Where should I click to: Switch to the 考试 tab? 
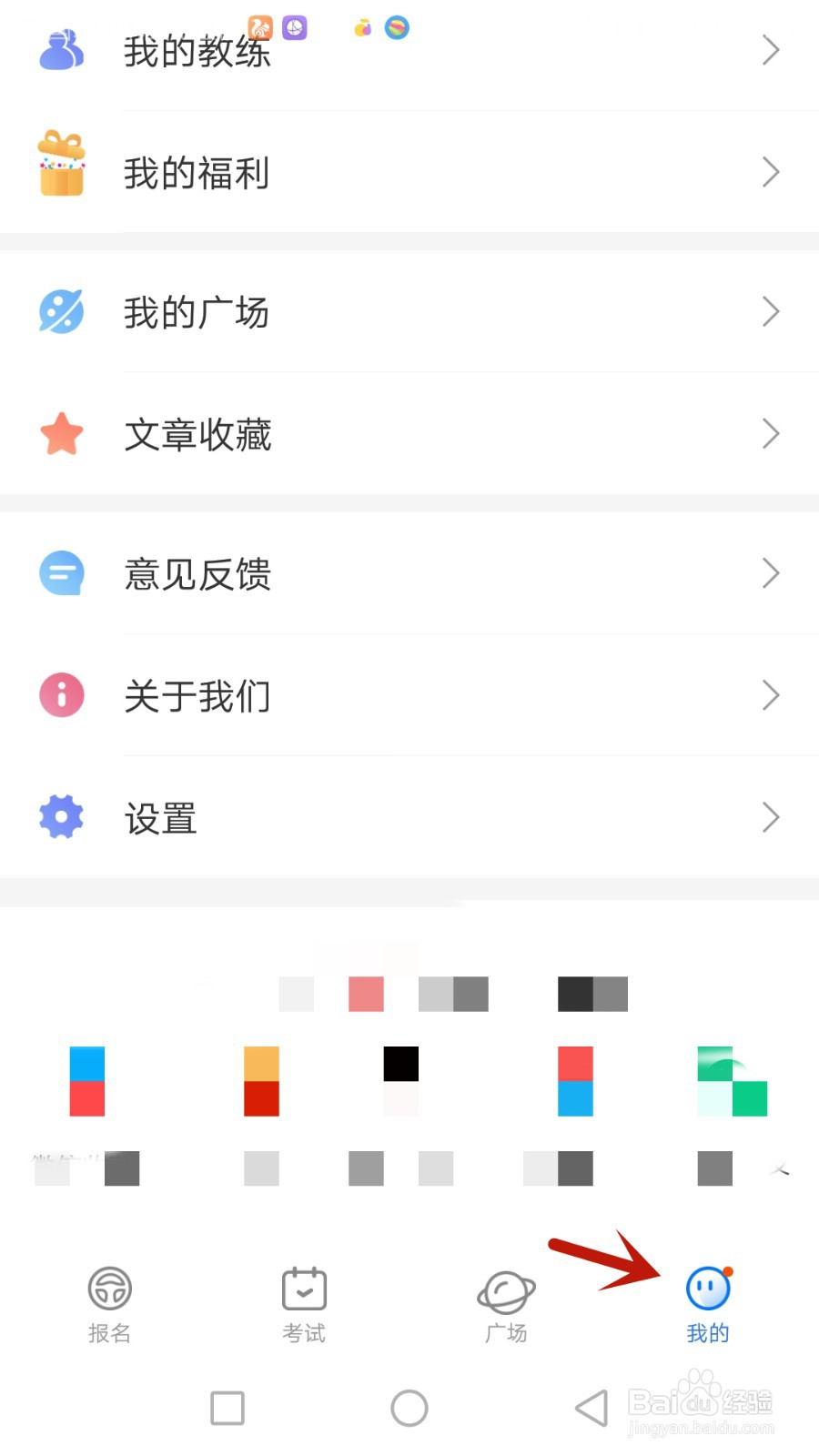click(304, 1304)
